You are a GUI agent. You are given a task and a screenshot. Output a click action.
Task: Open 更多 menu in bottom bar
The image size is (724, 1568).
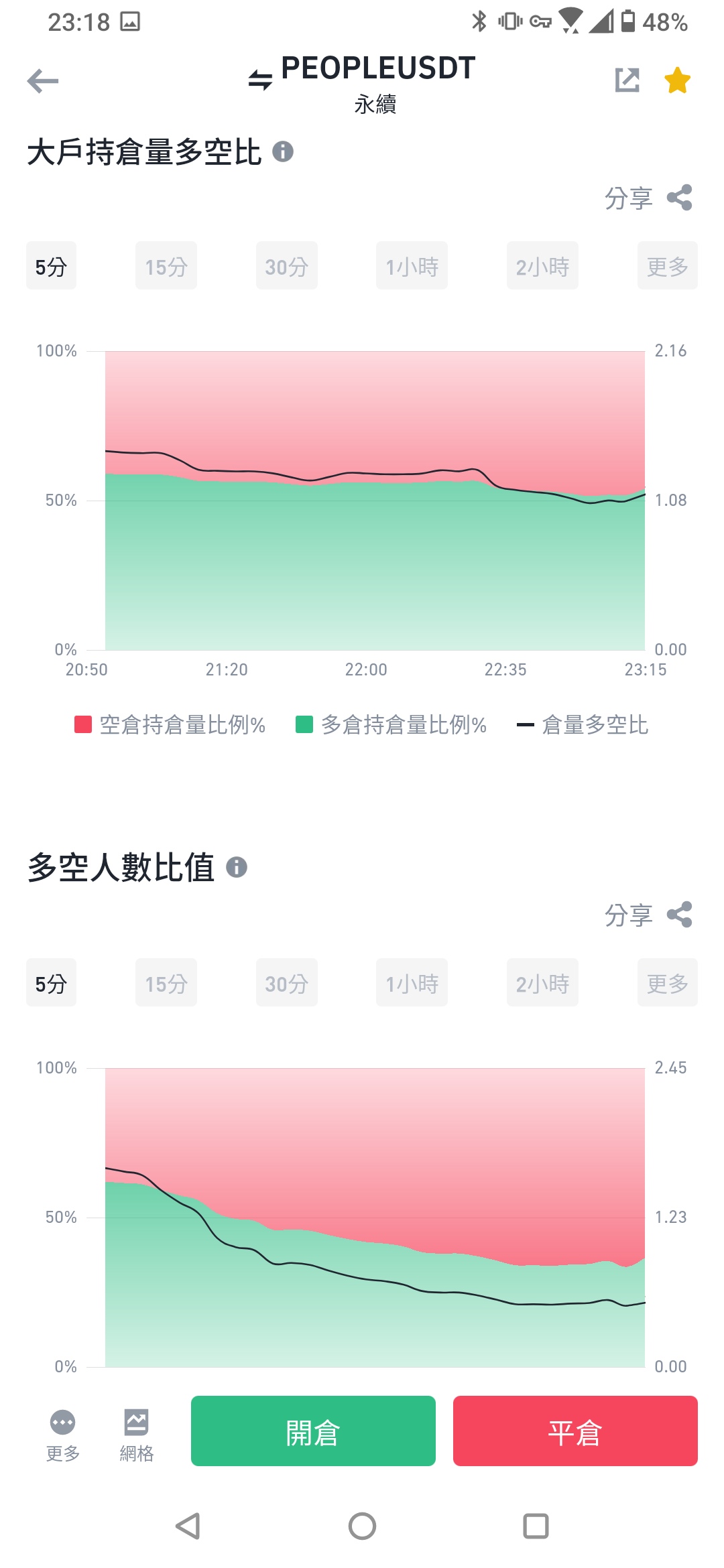pyautogui.click(x=63, y=1435)
